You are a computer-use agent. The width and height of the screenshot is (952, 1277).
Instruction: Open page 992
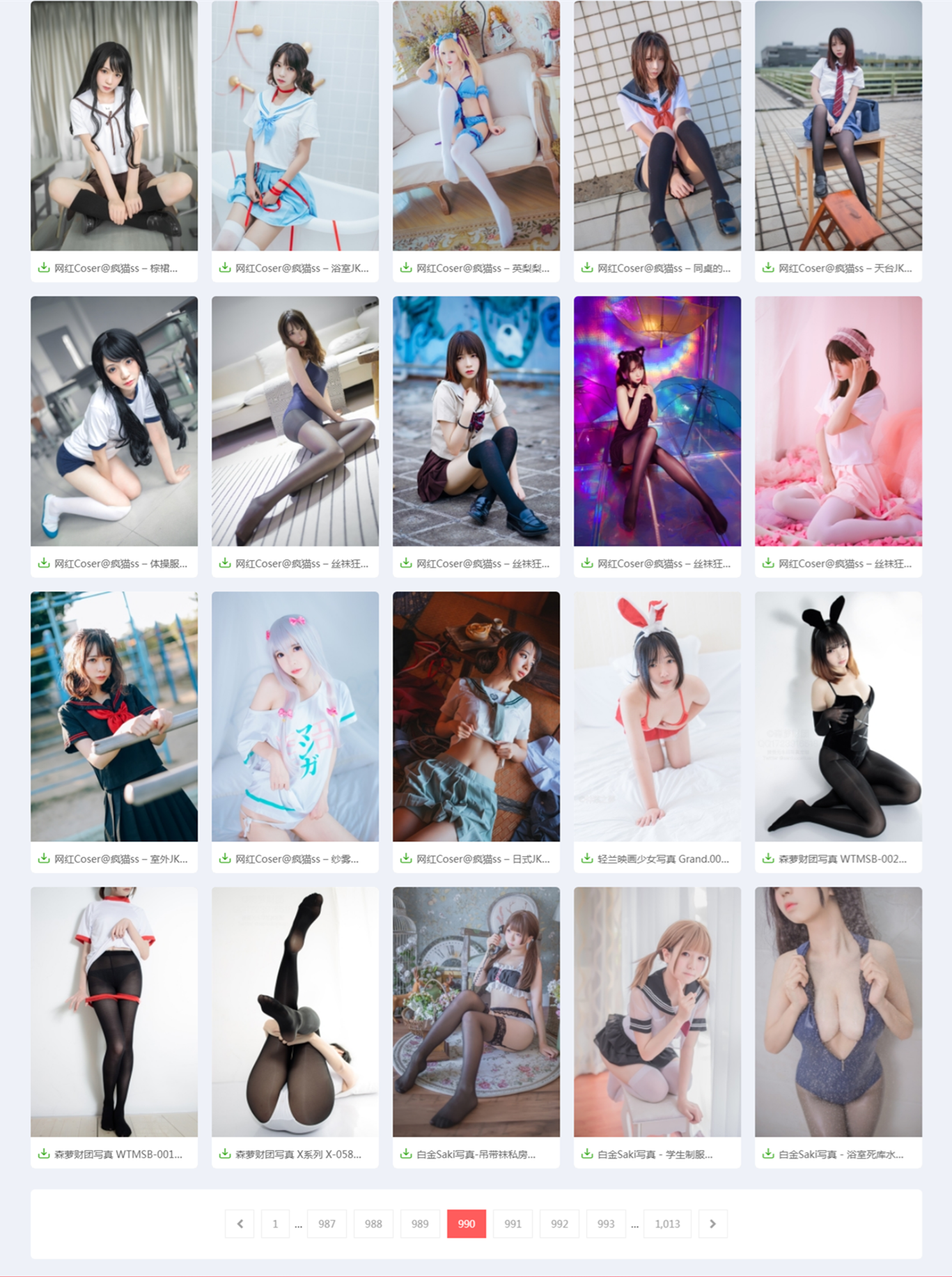(559, 1223)
